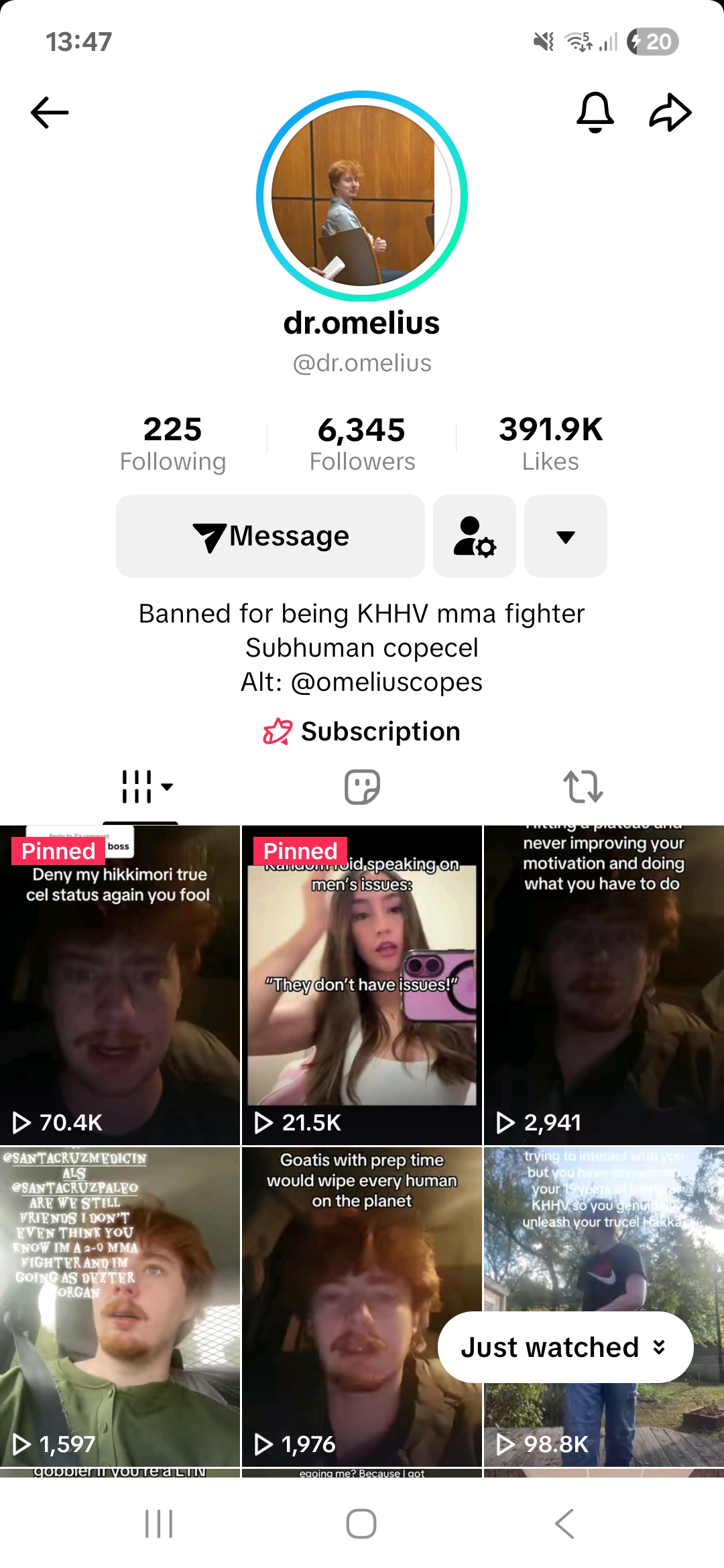View the 225 Following list

click(x=173, y=444)
